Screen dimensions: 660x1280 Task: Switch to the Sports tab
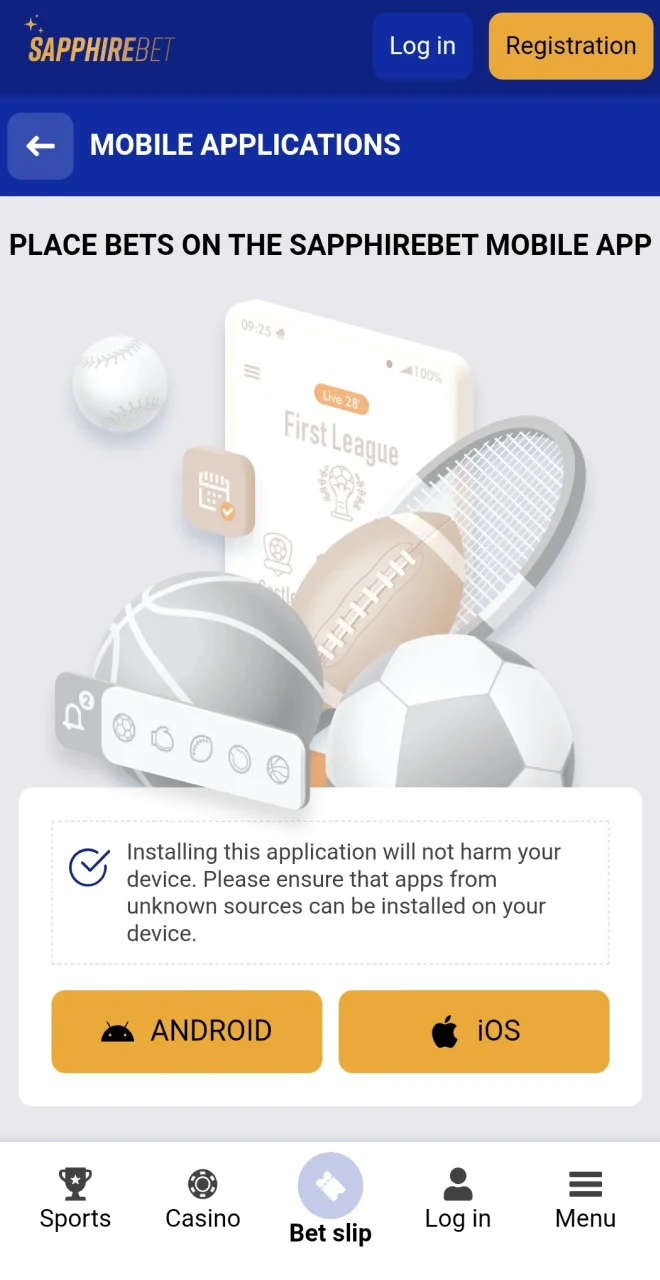coord(75,1200)
